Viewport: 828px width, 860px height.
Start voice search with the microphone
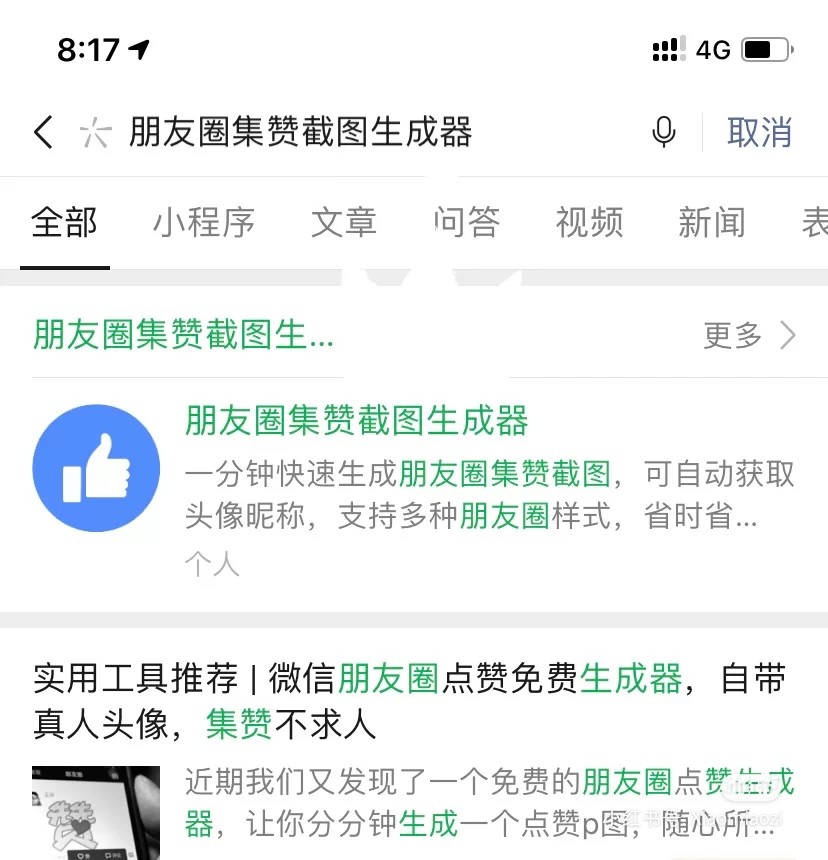[x=663, y=132]
